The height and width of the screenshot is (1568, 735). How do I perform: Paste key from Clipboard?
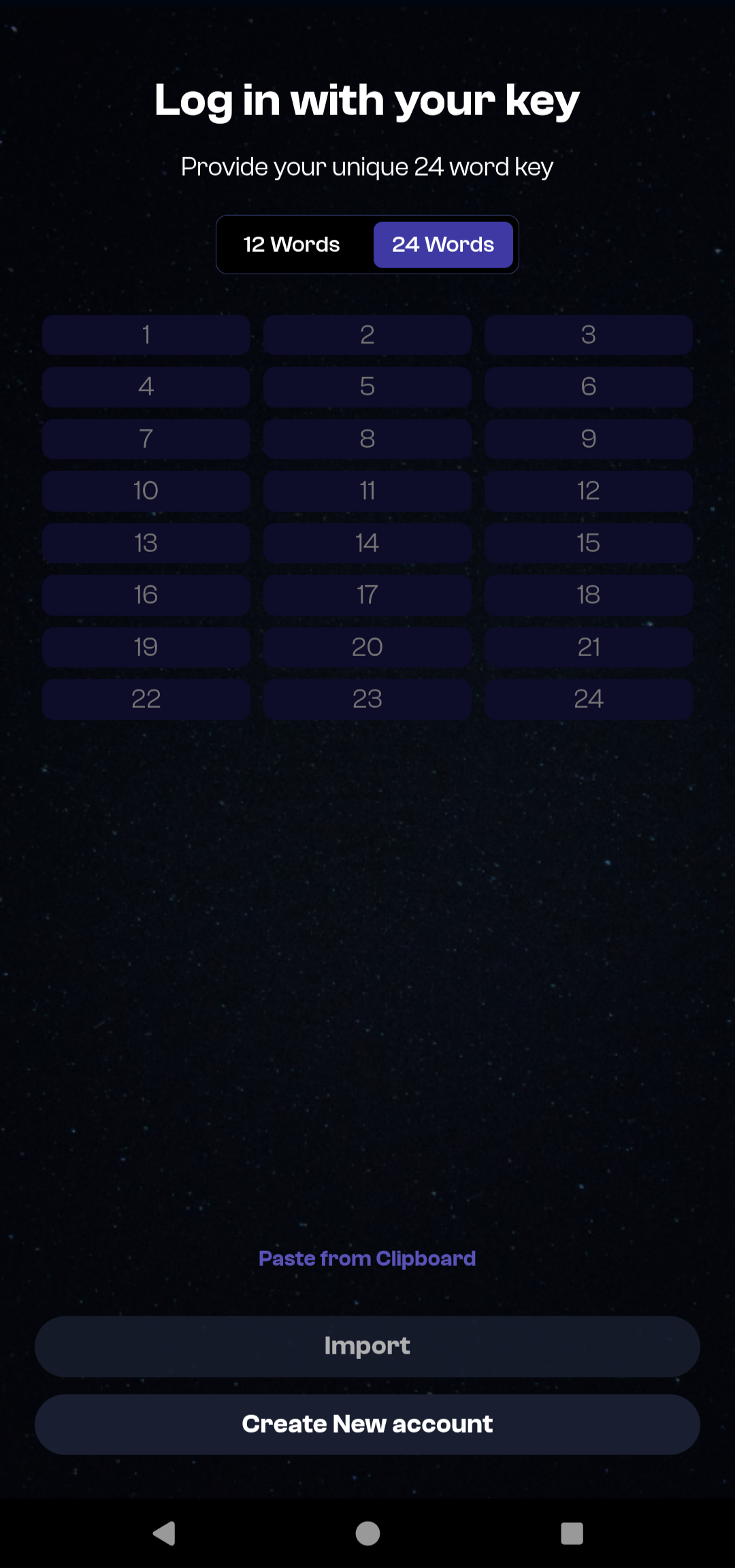(367, 1258)
